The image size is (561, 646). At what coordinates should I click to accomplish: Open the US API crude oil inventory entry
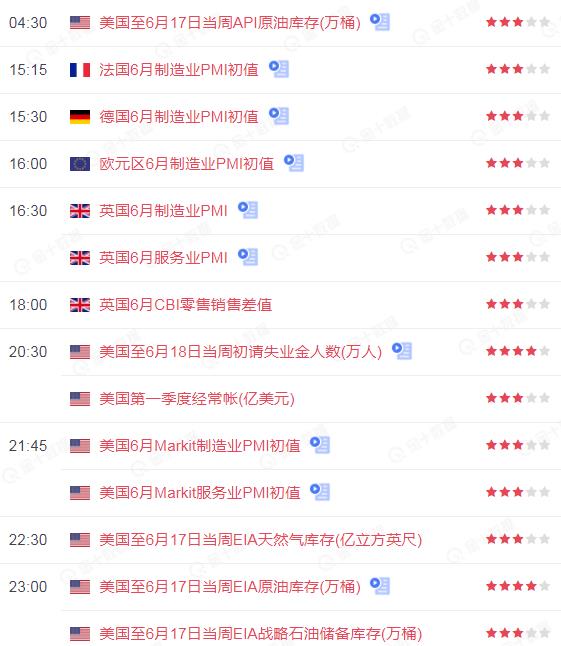point(230,23)
